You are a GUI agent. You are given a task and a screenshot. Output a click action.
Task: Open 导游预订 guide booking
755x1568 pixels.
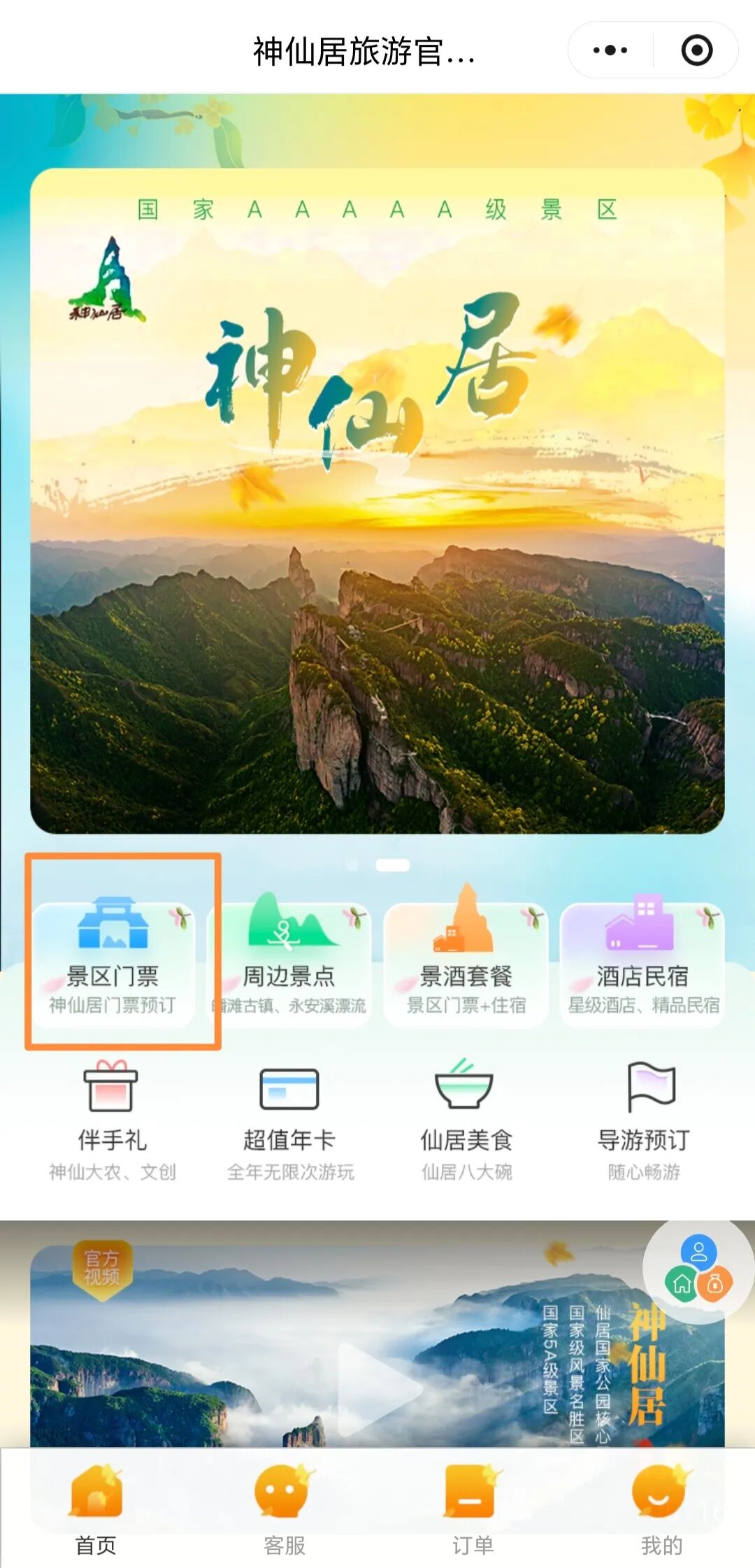[x=643, y=1119]
